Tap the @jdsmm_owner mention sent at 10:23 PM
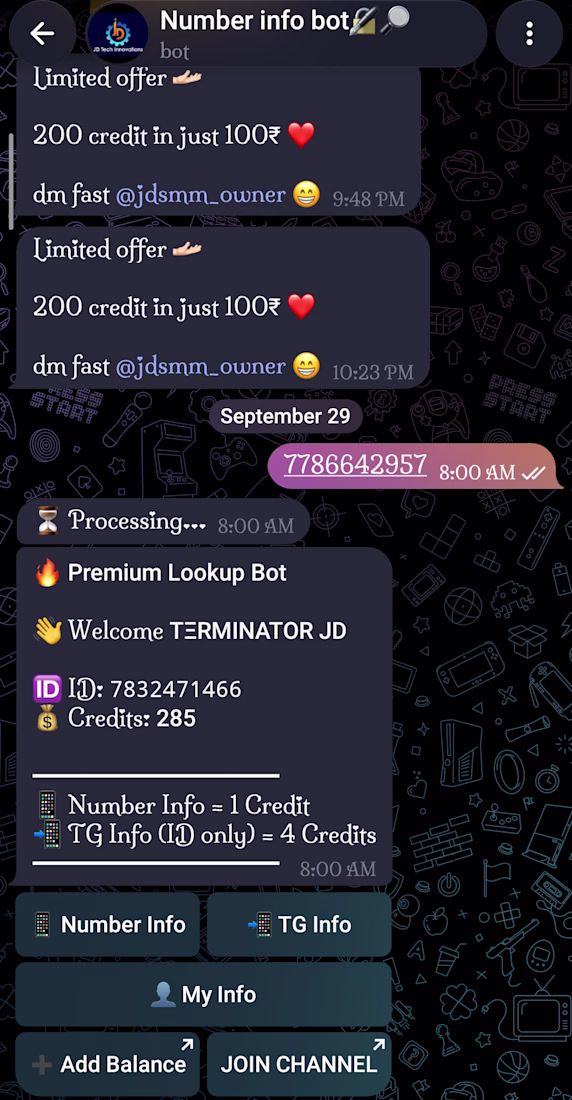Screen dimensions: 572x1100 pyautogui.click(x=201, y=367)
